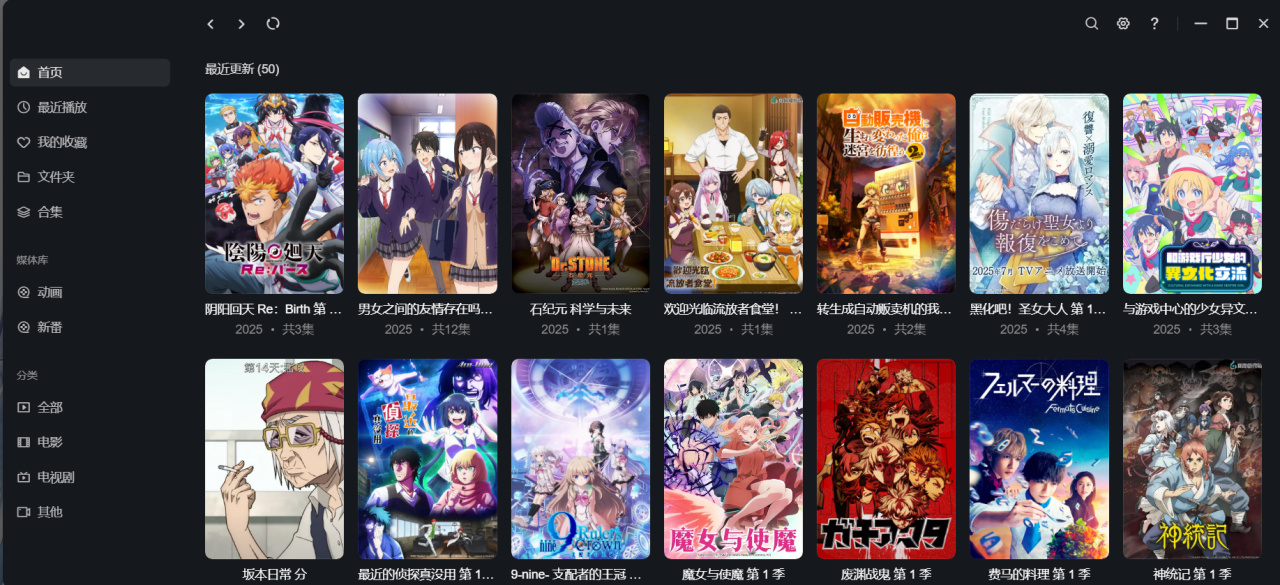This screenshot has height=585, width=1280.
Task: Open the 合集 collections
Action: tap(50, 212)
